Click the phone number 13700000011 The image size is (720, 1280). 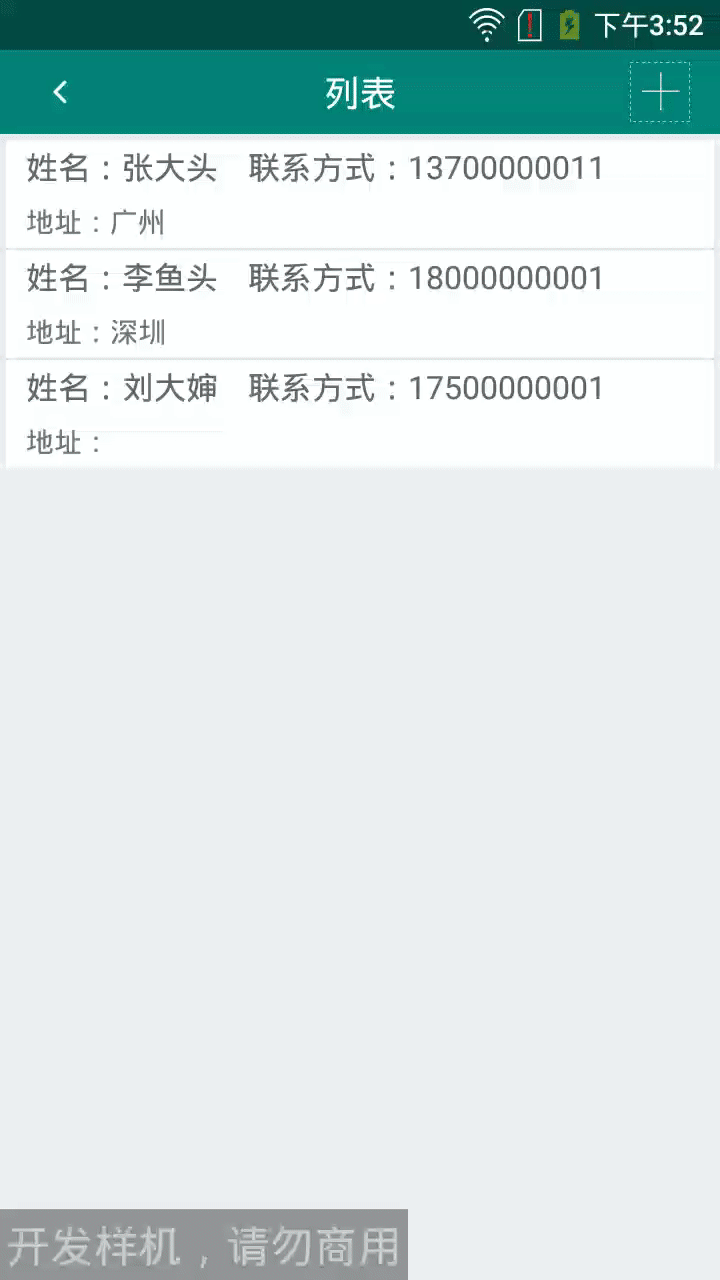coord(505,168)
